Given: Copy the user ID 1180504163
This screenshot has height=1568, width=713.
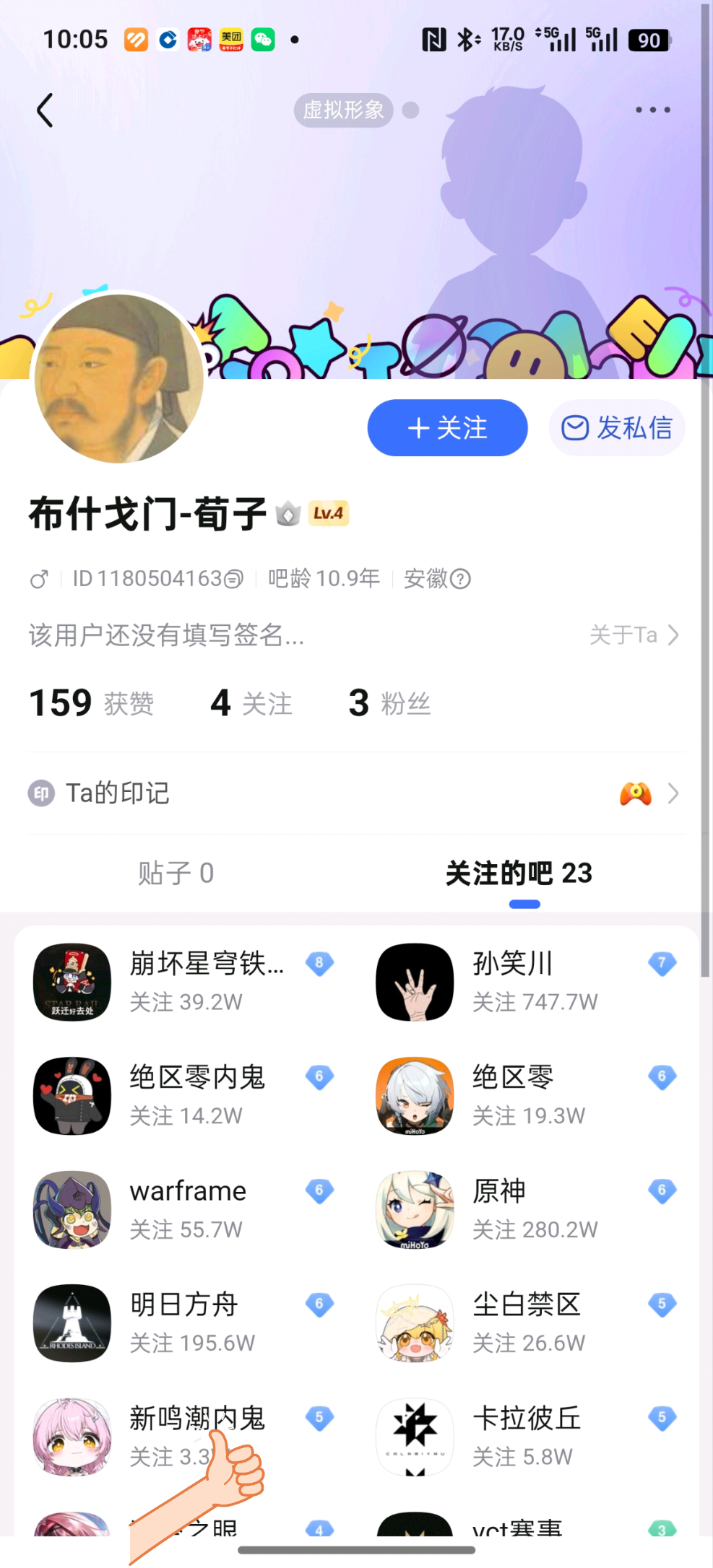Looking at the screenshot, I should point(234,579).
